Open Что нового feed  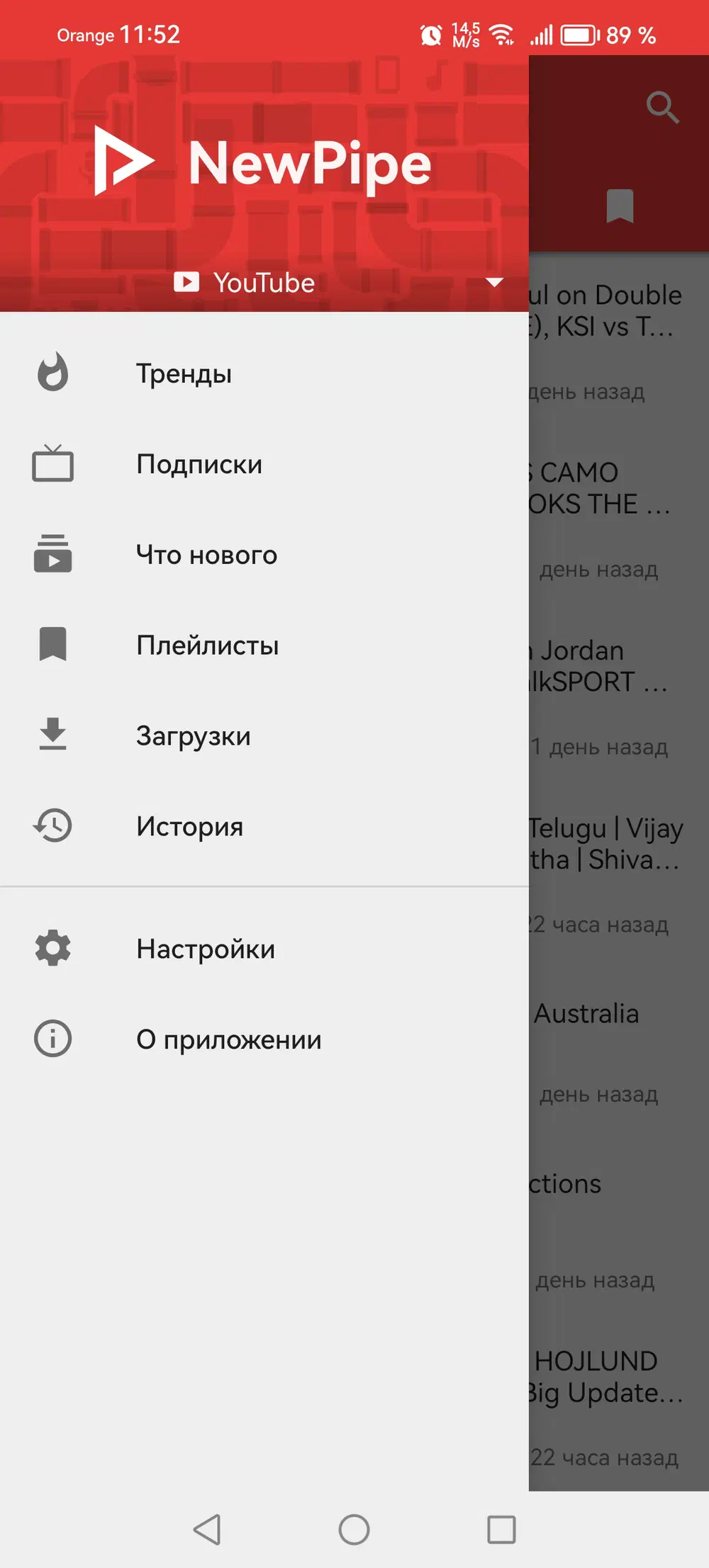206,555
